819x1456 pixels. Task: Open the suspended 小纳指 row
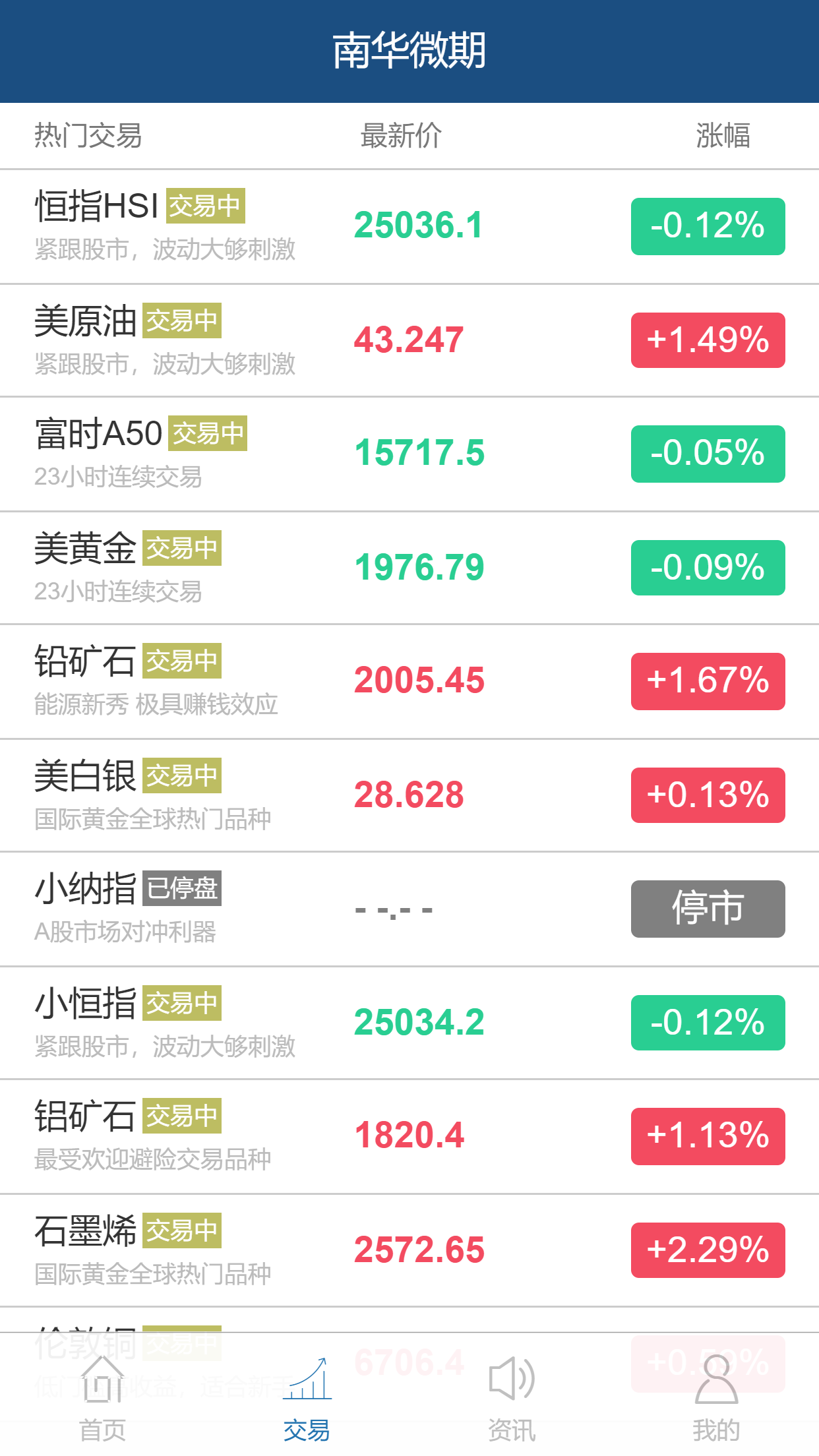coord(409,909)
